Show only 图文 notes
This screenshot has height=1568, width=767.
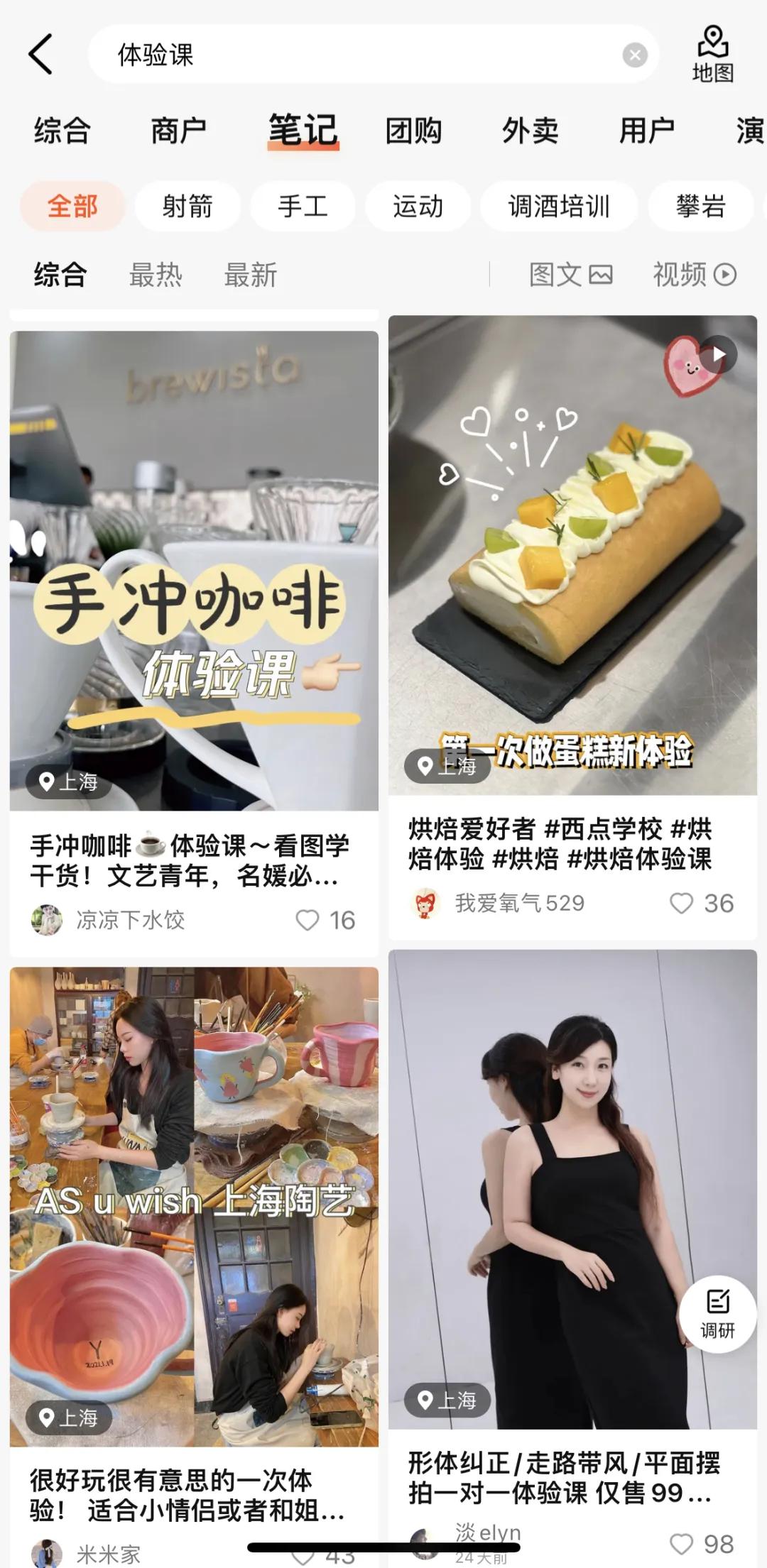[x=570, y=275]
